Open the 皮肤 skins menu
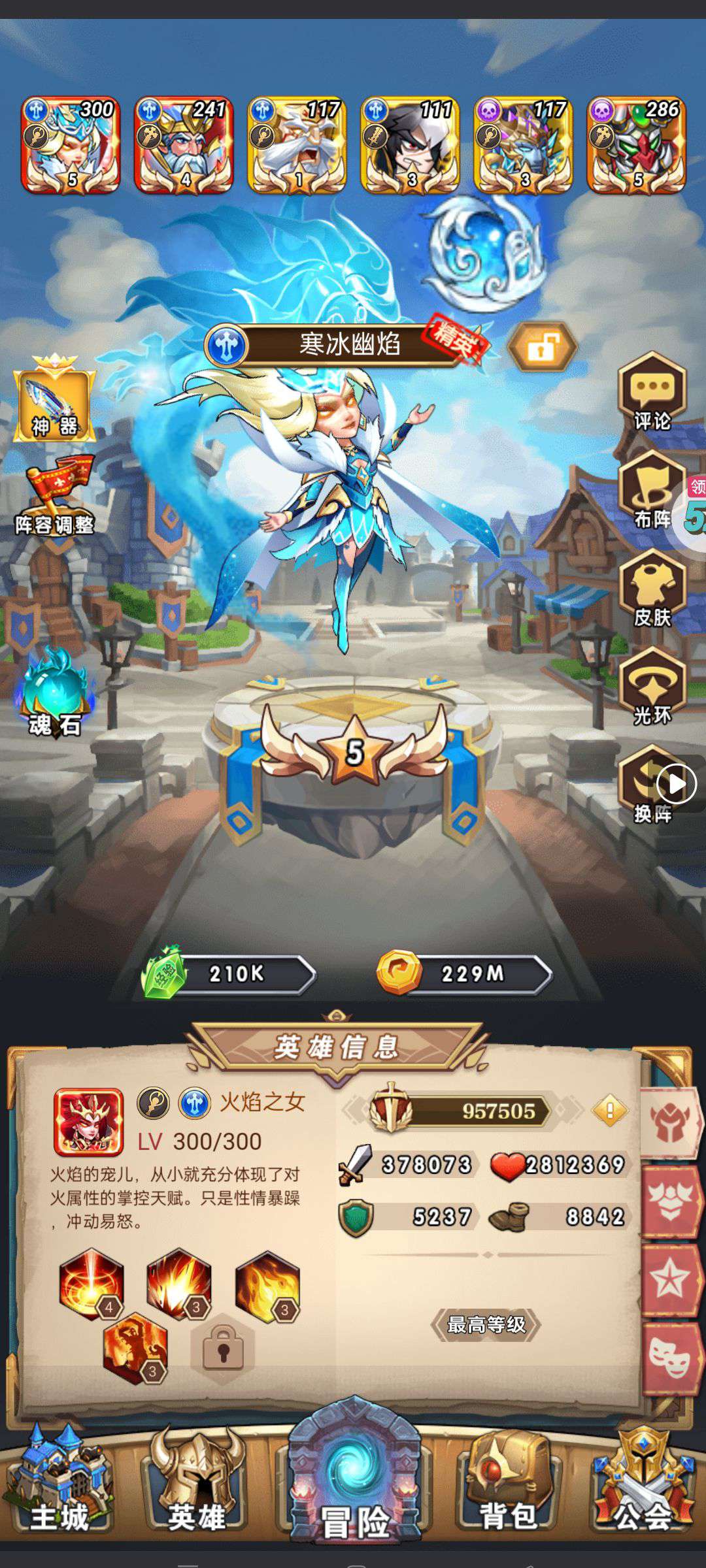This screenshot has height=1568, width=706. coord(652,589)
